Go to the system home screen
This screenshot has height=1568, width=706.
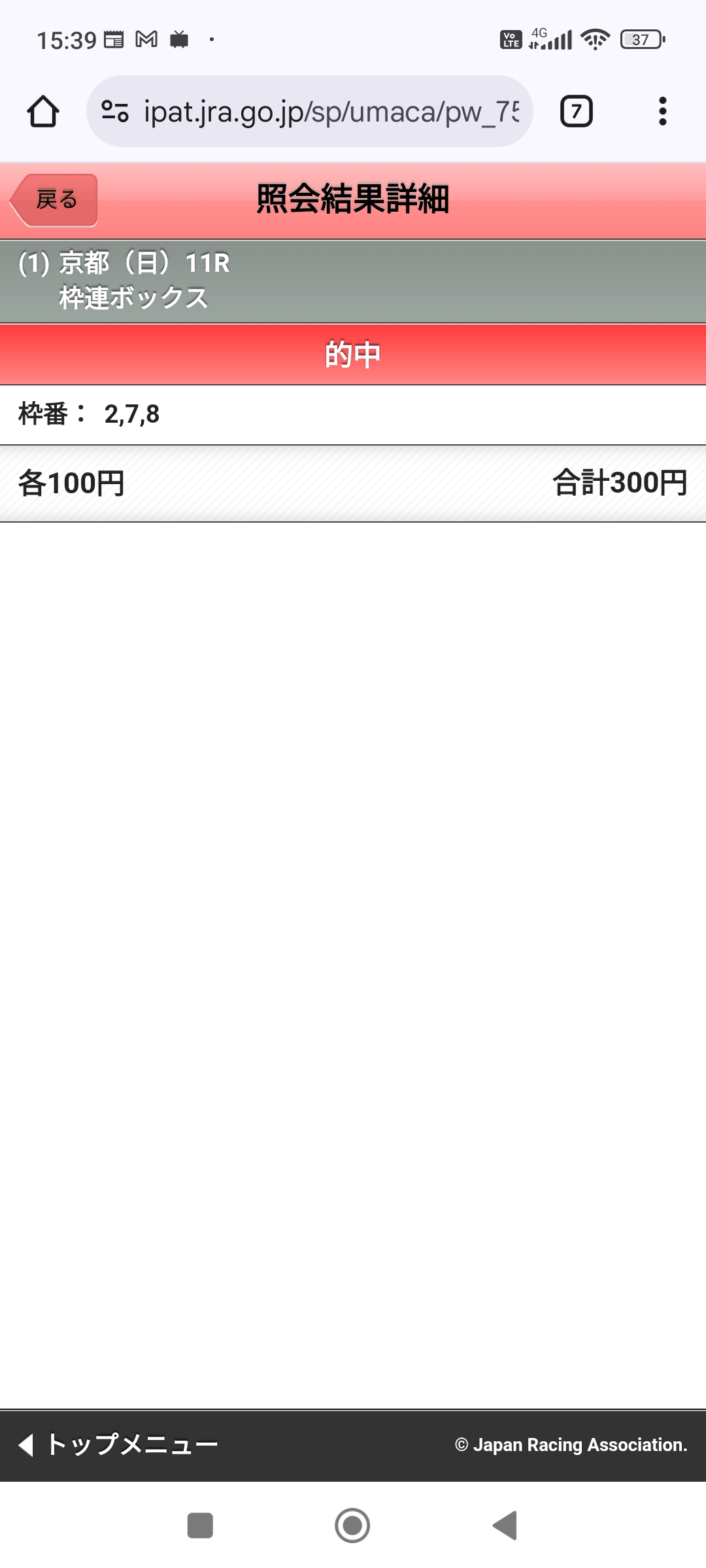tap(352, 1526)
